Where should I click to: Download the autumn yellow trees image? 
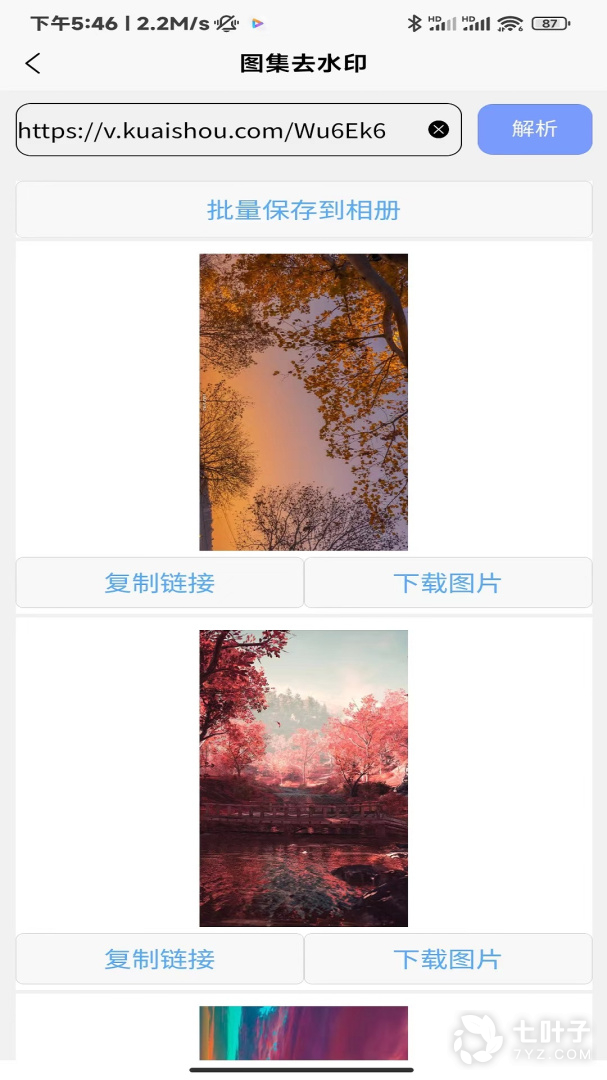tap(447, 583)
